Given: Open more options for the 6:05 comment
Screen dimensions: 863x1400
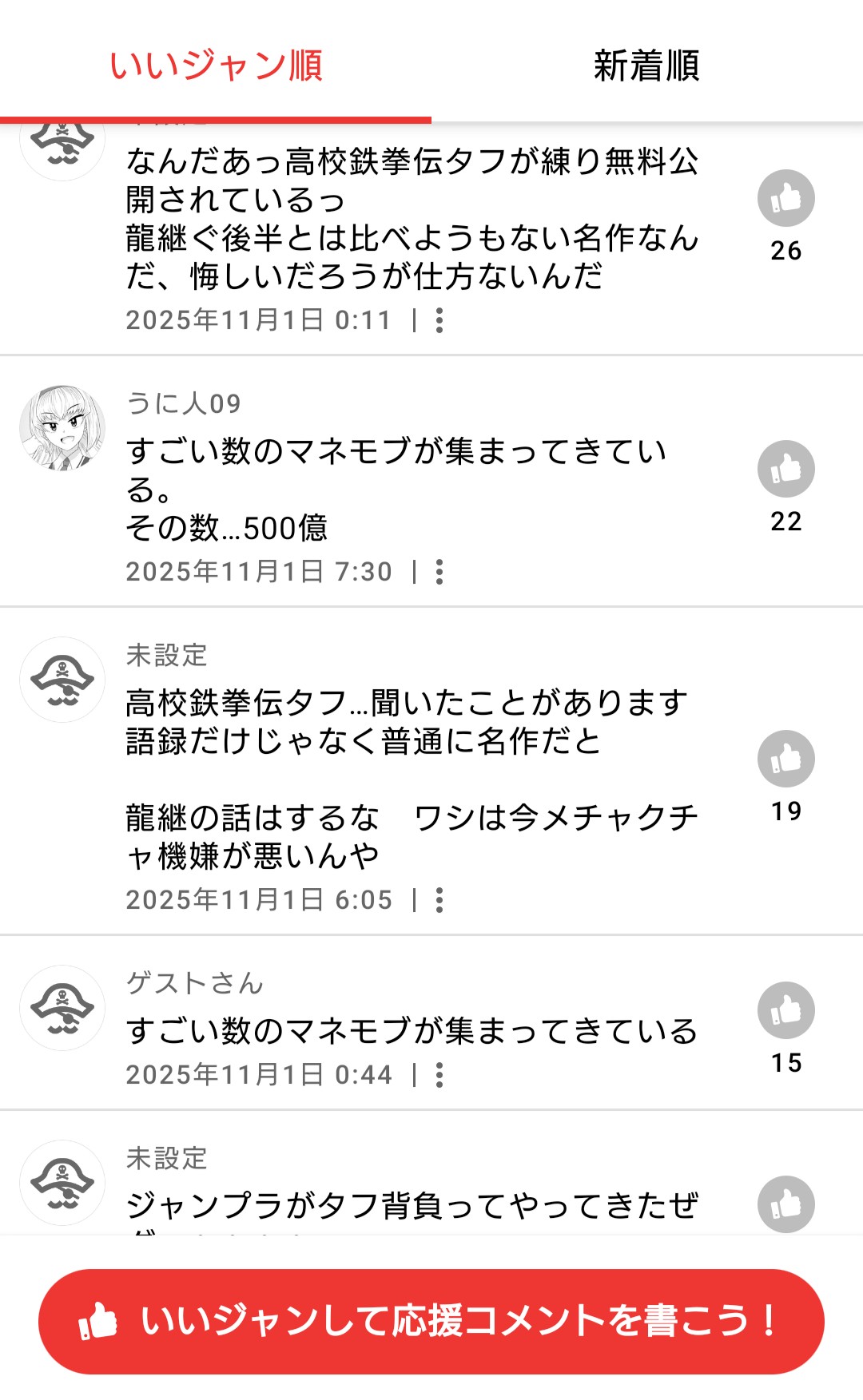Looking at the screenshot, I should pos(439,900).
